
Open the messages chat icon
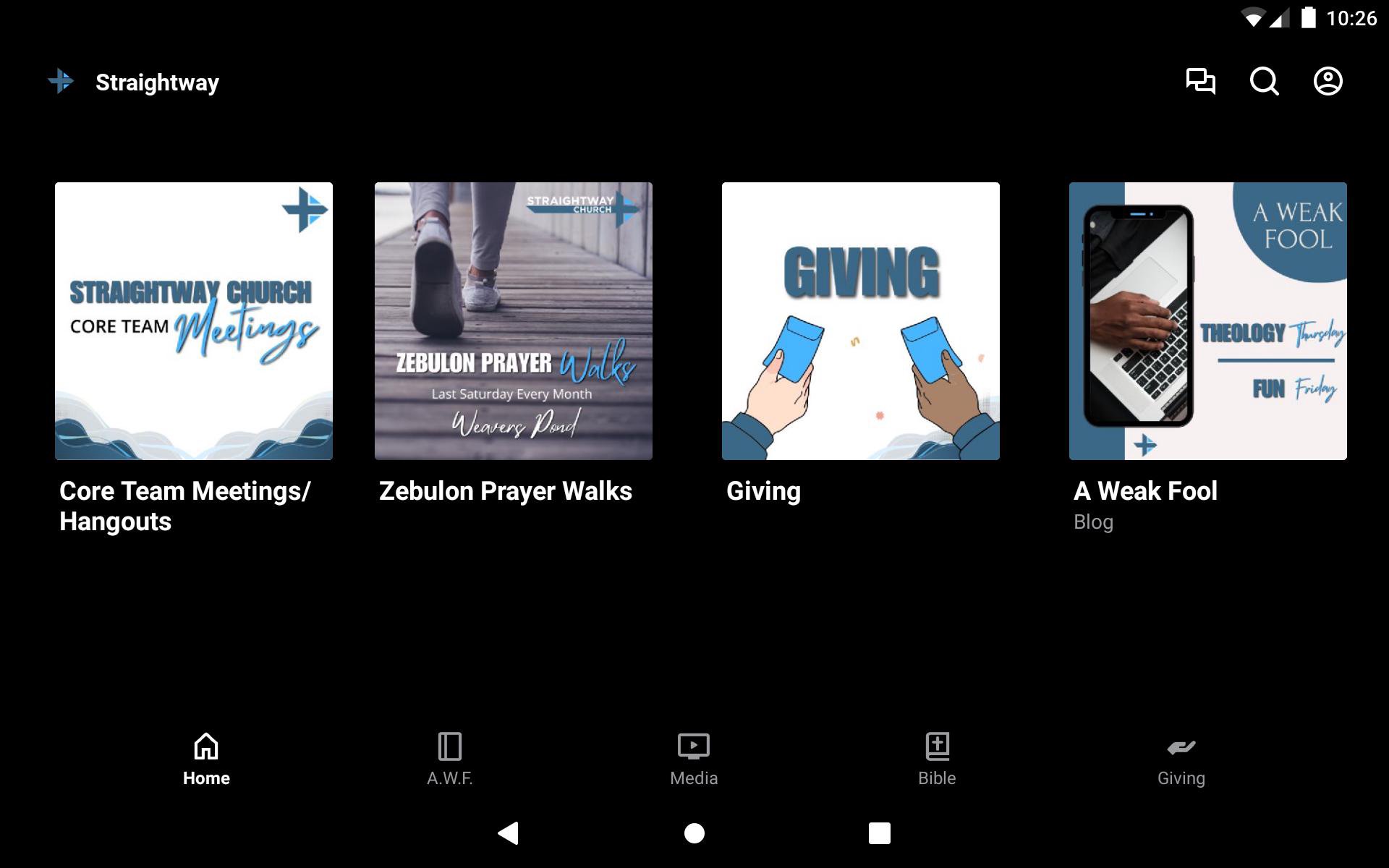point(1200,81)
